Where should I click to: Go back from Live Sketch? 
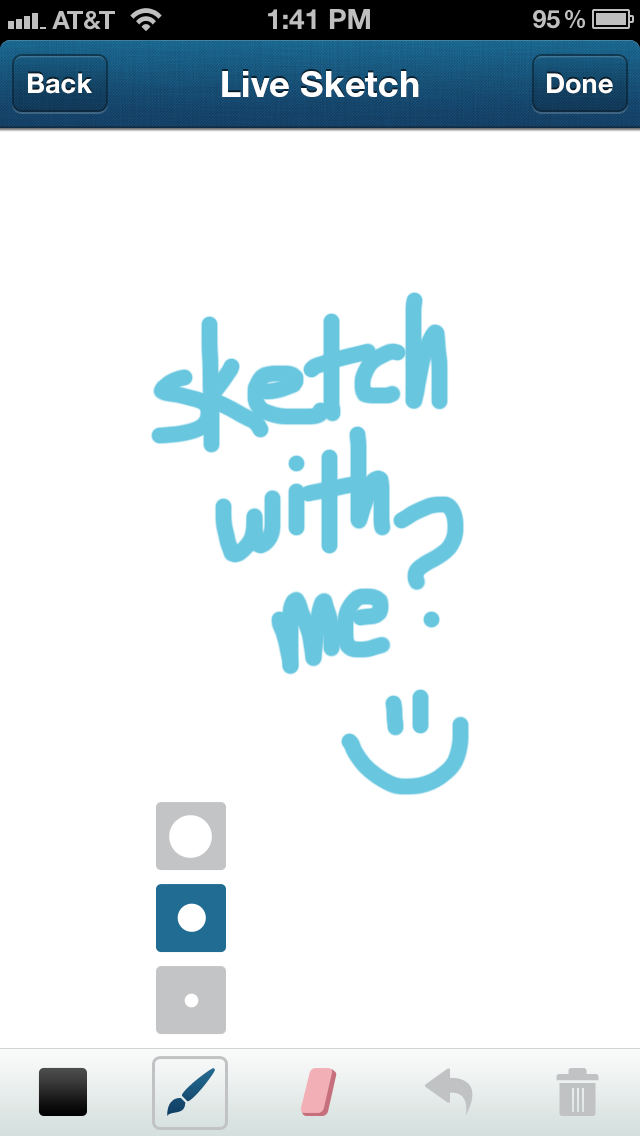[x=59, y=84]
